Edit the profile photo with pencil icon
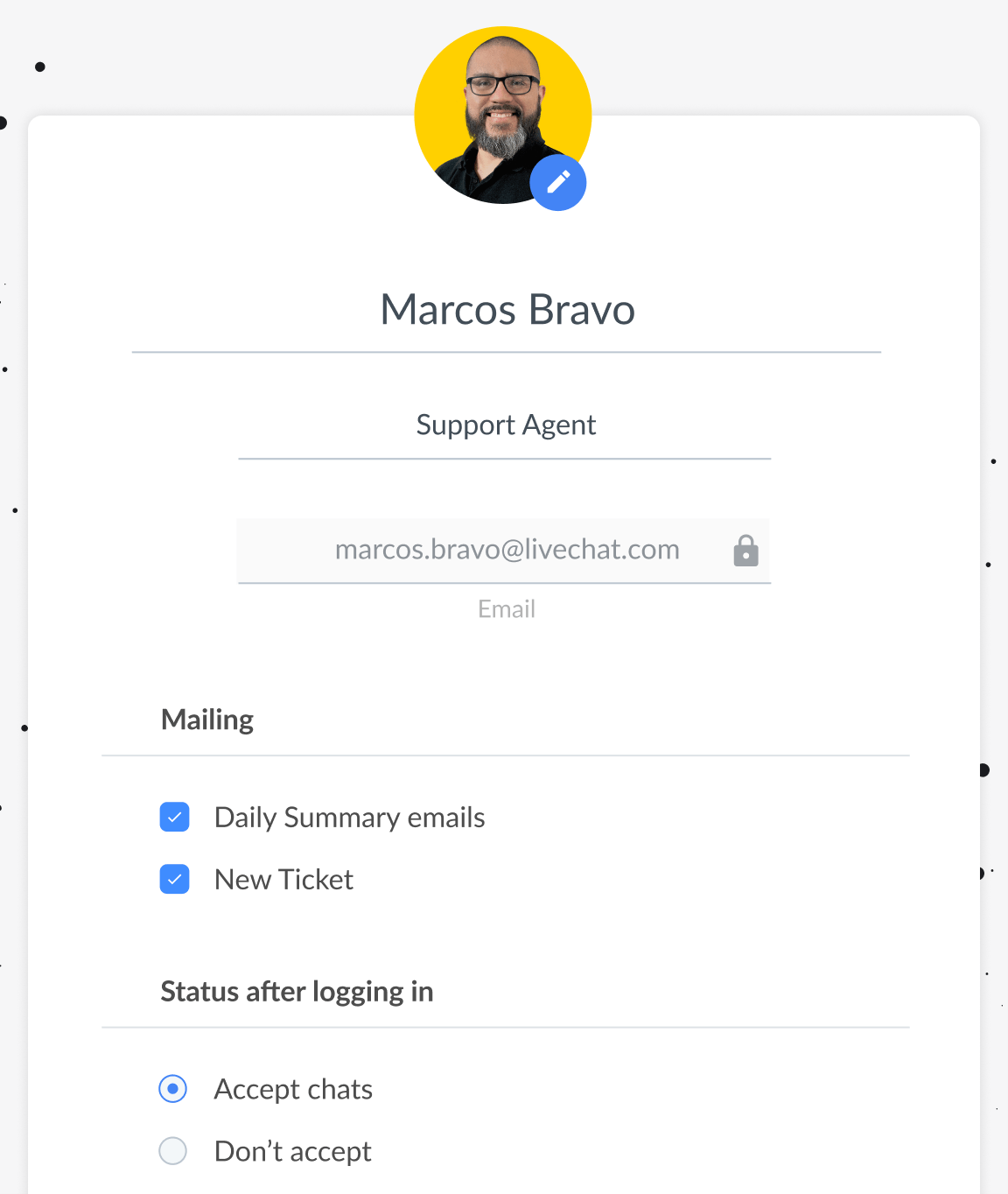Screen dimensions: 1008x1194 [557, 183]
